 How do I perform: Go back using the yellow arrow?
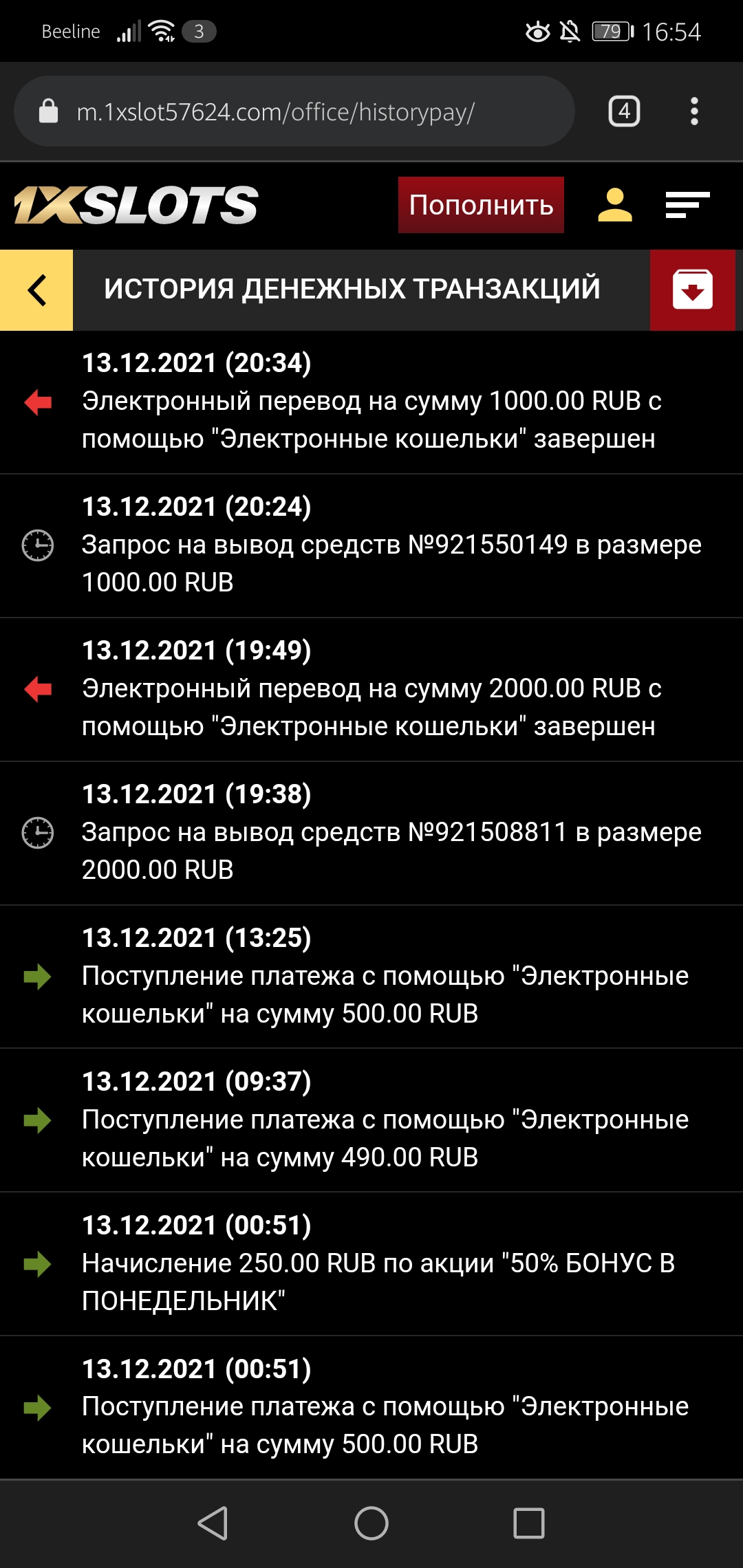pyautogui.click(x=36, y=290)
